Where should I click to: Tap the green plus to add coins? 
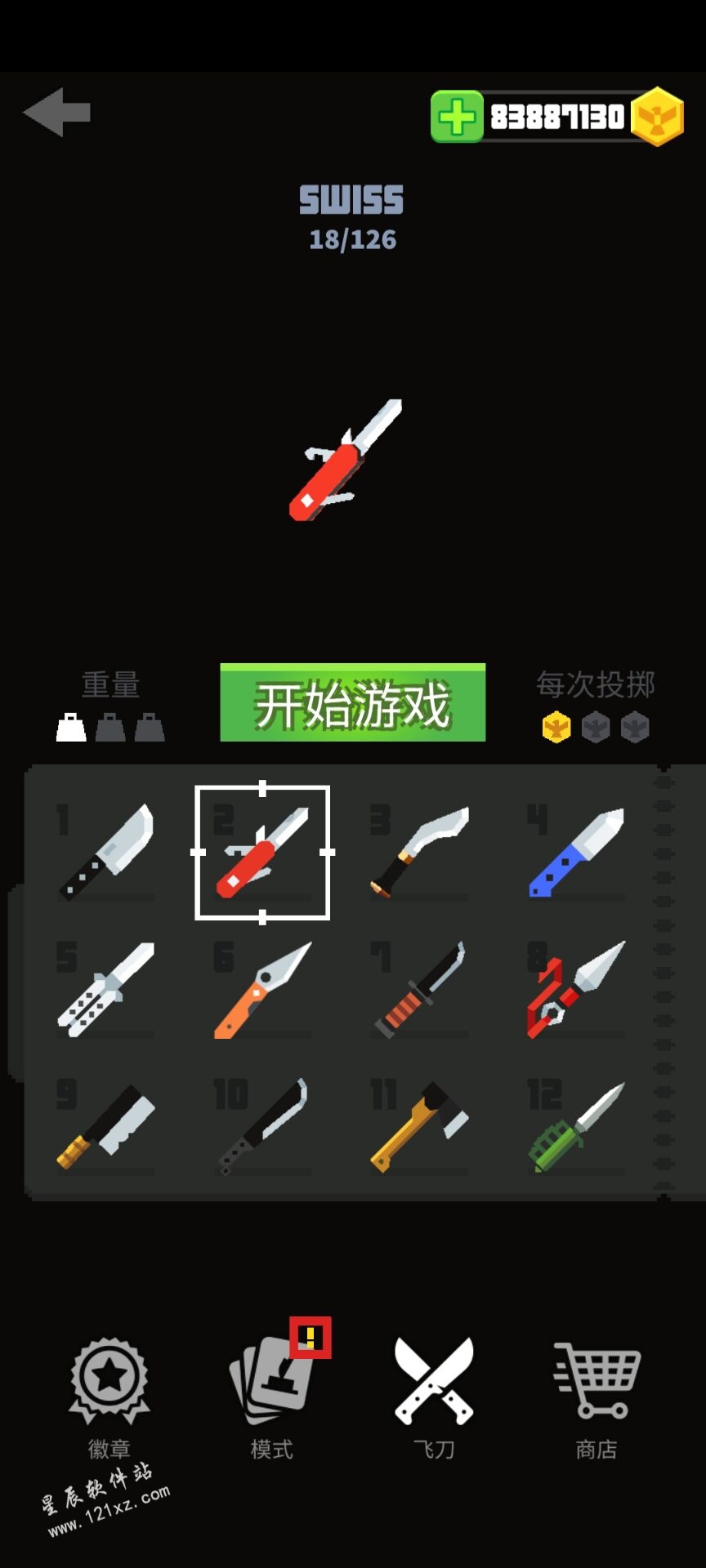click(x=458, y=118)
